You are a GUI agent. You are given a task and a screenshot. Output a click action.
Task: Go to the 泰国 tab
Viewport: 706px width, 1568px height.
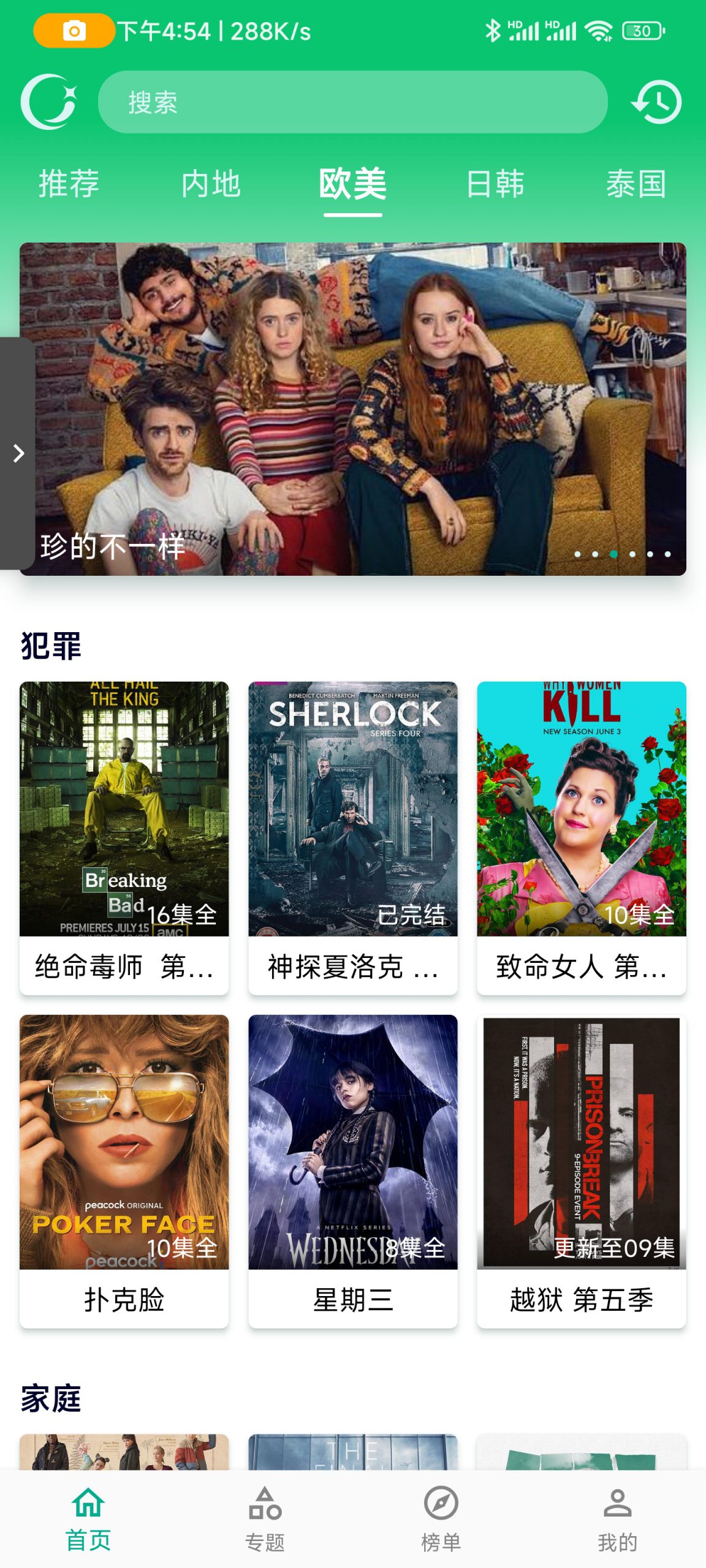(636, 184)
